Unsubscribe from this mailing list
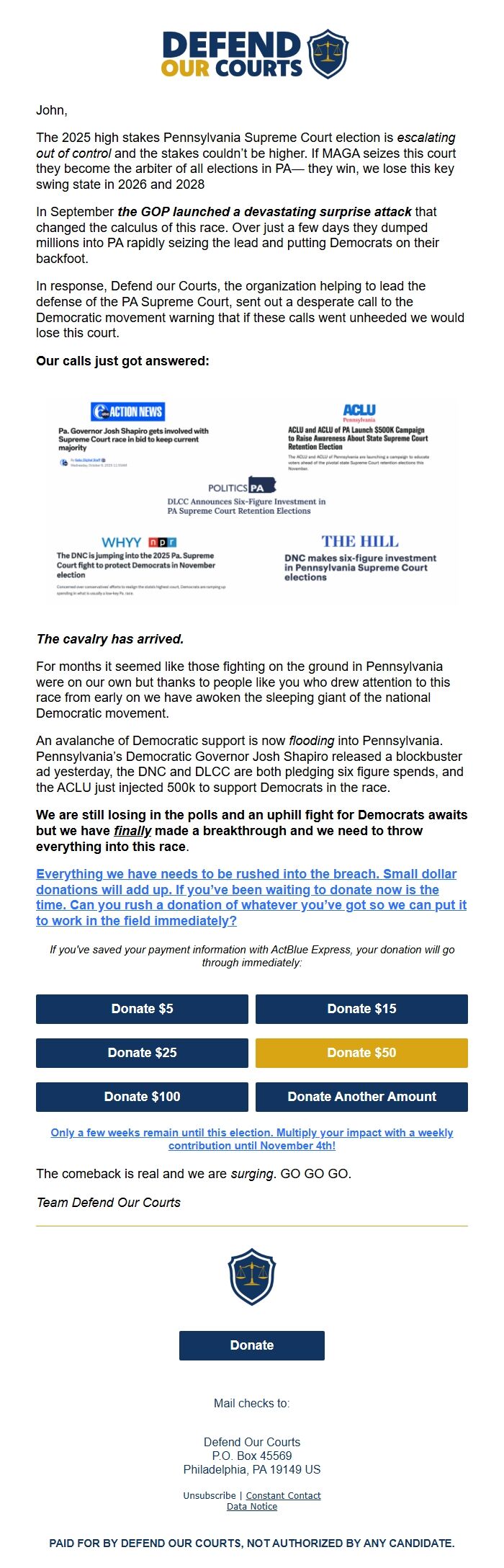504x1568 pixels. point(209,1496)
